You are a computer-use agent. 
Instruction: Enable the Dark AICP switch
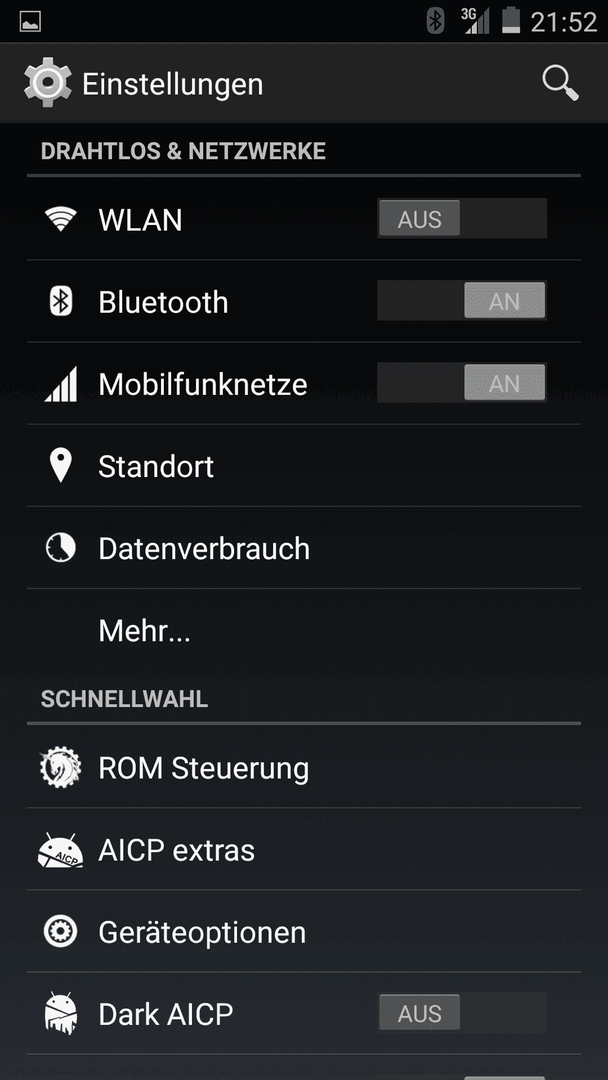pyautogui.click(x=462, y=1012)
